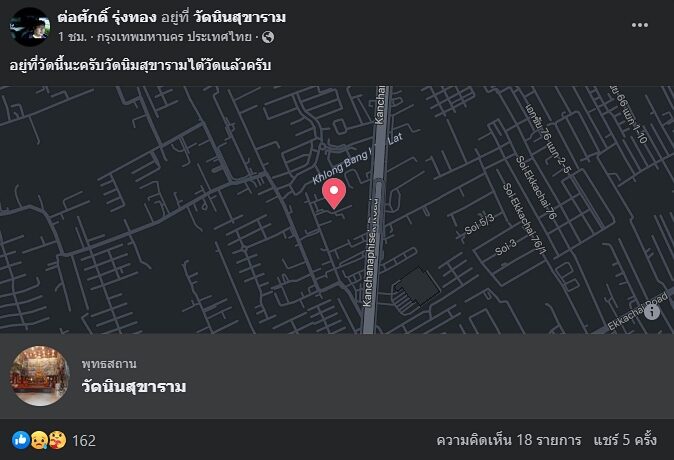The height and width of the screenshot is (460, 674).
Task: Open ต่อศักดิ์ รุ่งทอง's profile picture
Action: (29, 25)
